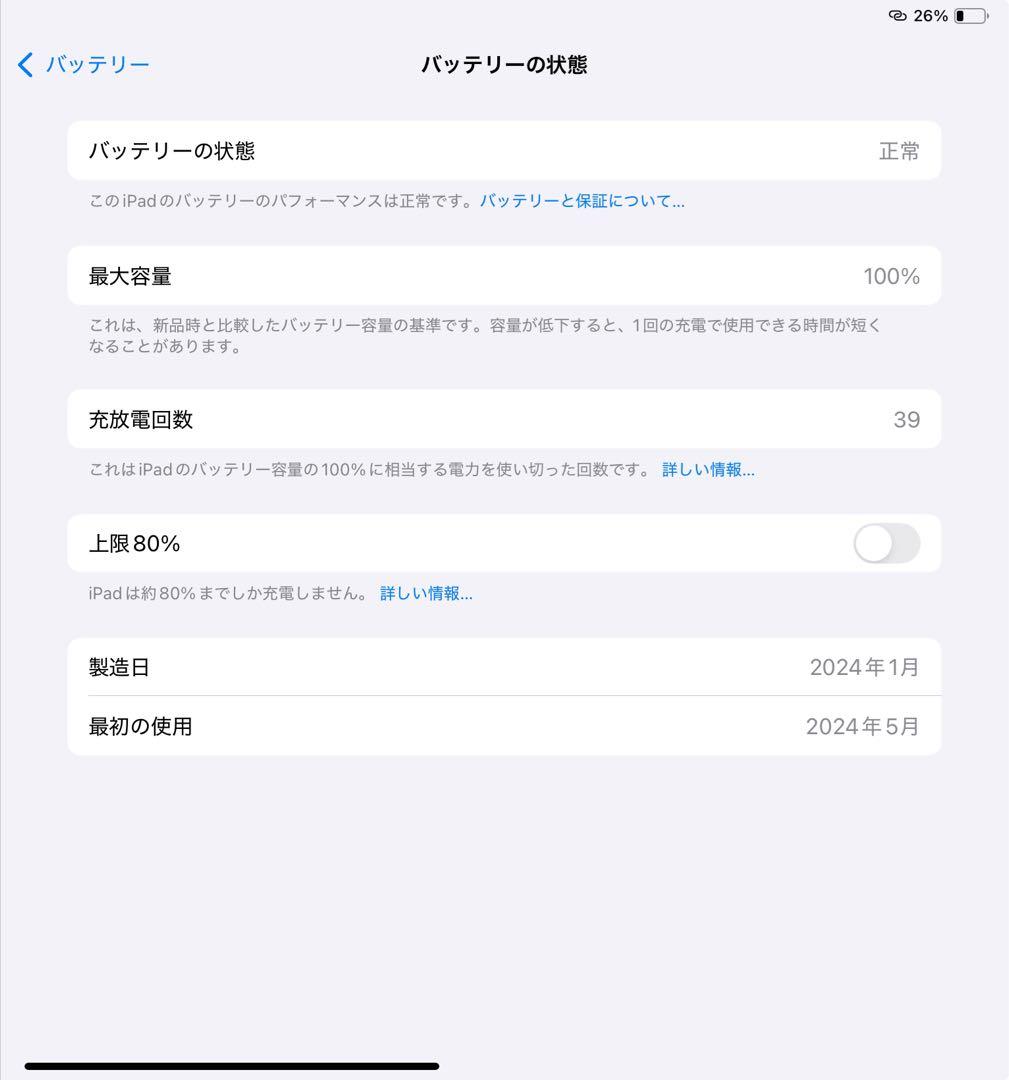Tap the back chevron to return to バッテリー
Viewport: 1009px width, 1080px height.
25,64
